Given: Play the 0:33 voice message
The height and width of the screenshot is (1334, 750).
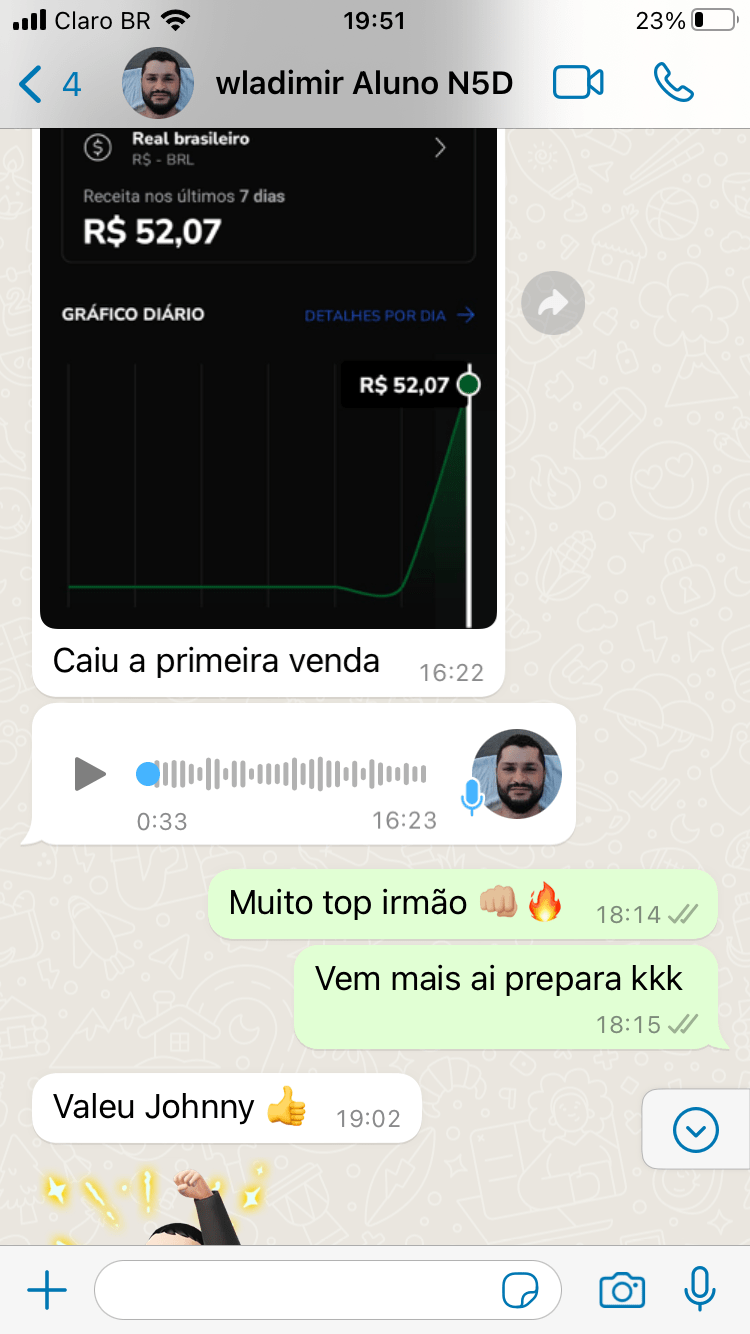Looking at the screenshot, I should 90,774.
